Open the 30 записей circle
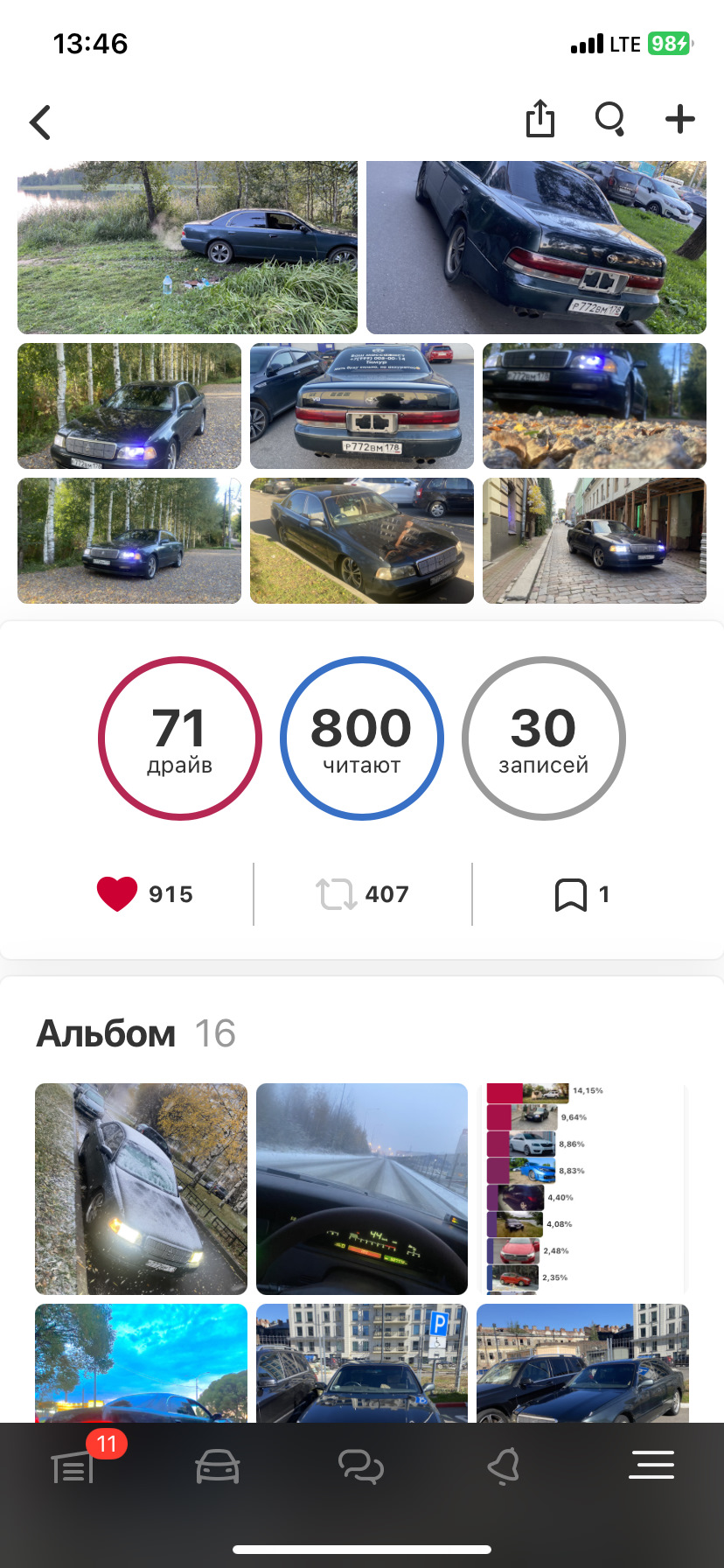The image size is (724, 1568). pos(543,738)
